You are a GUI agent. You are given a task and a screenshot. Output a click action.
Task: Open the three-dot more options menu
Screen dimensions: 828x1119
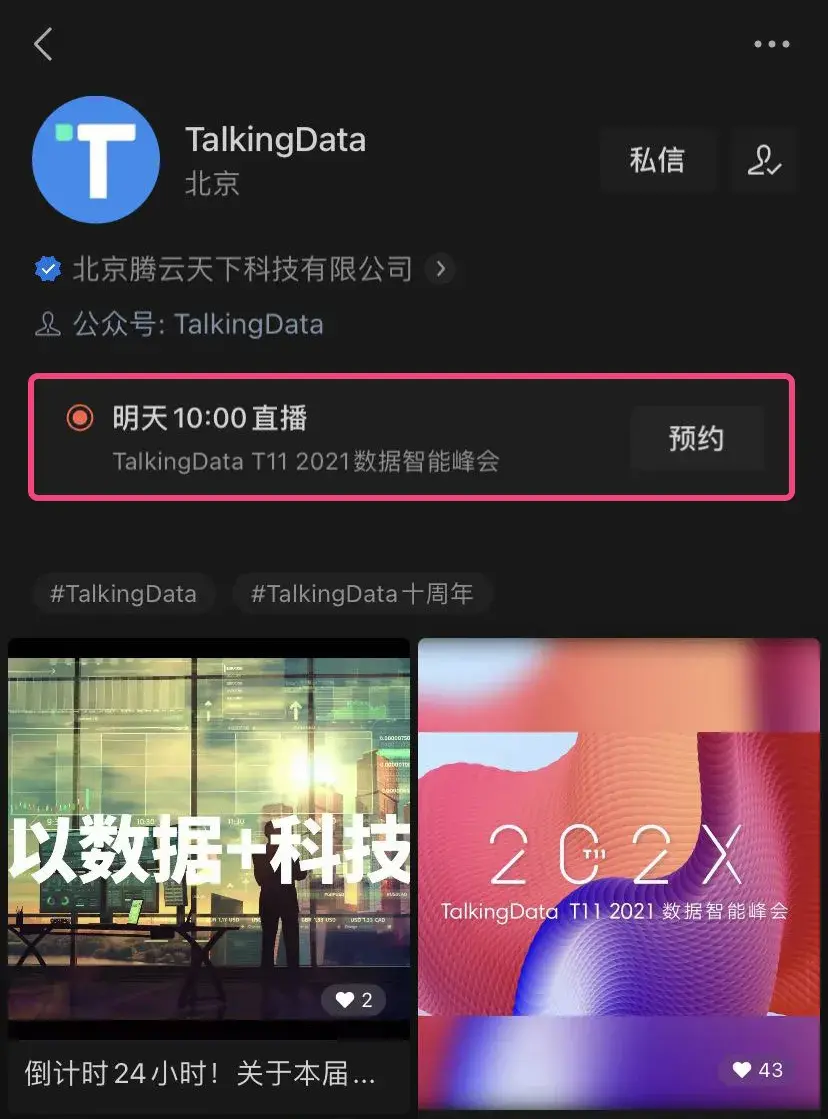click(771, 44)
